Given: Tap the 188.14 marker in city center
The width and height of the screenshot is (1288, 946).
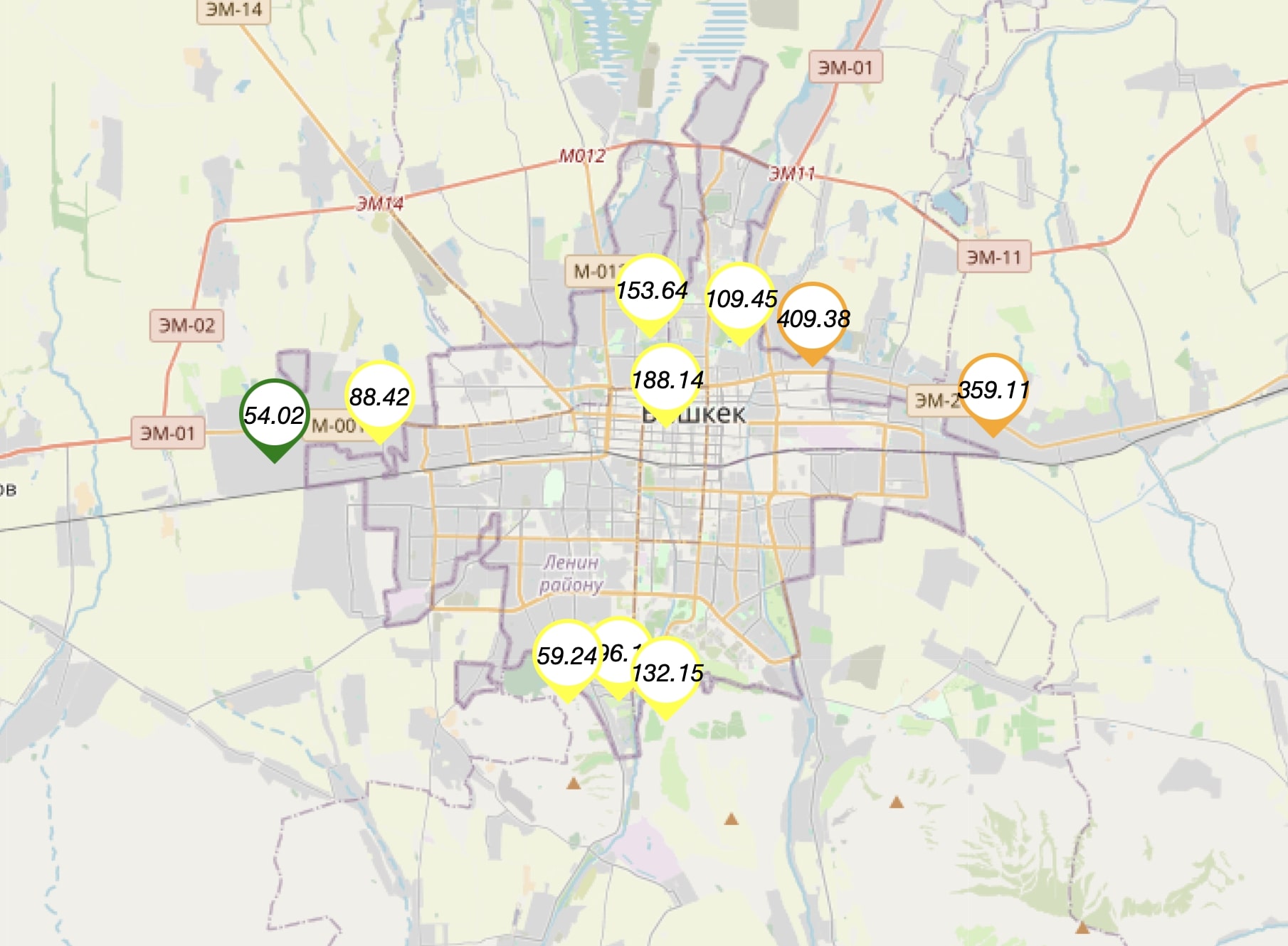Looking at the screenshot, I should click(x=667, y=380).
